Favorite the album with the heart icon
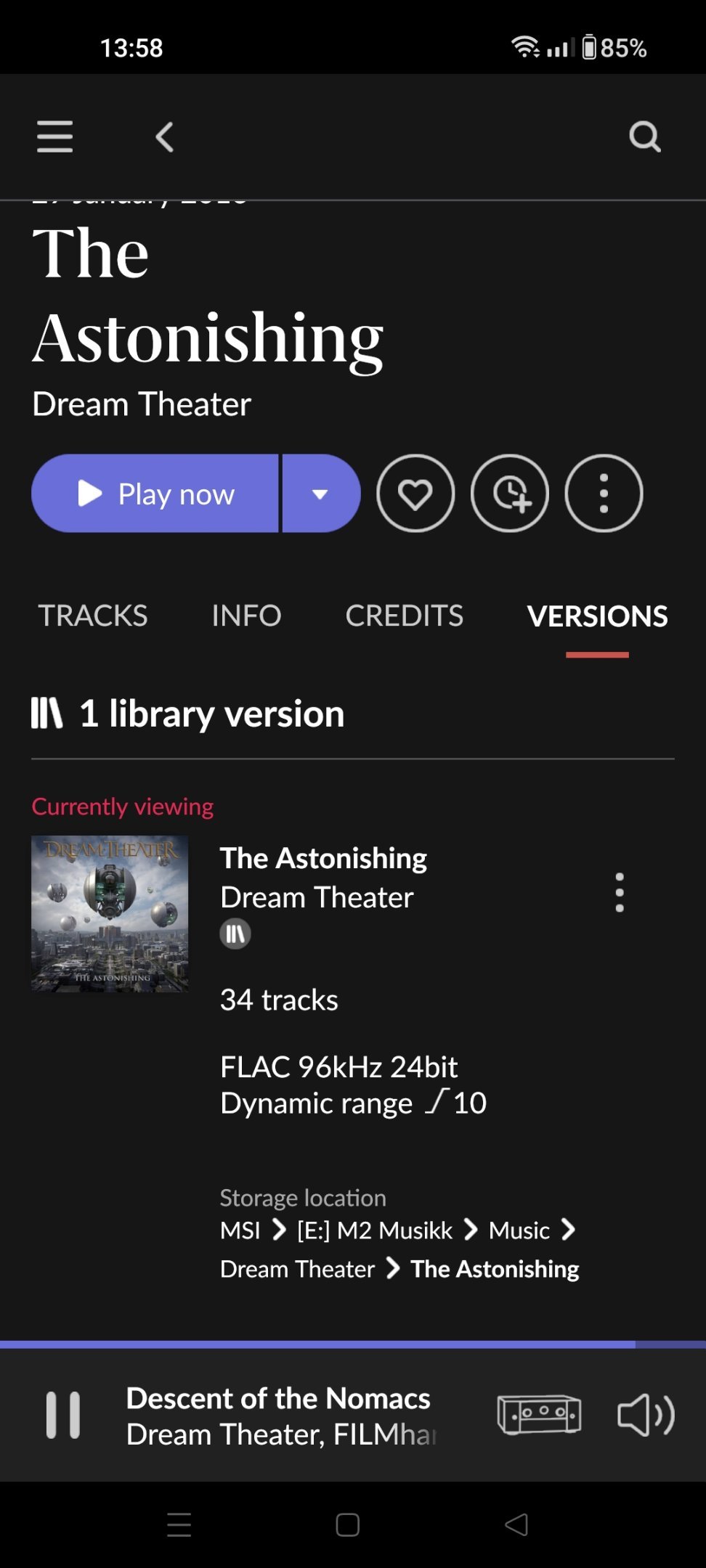706x1568 pixels. (x=415, y=494)
